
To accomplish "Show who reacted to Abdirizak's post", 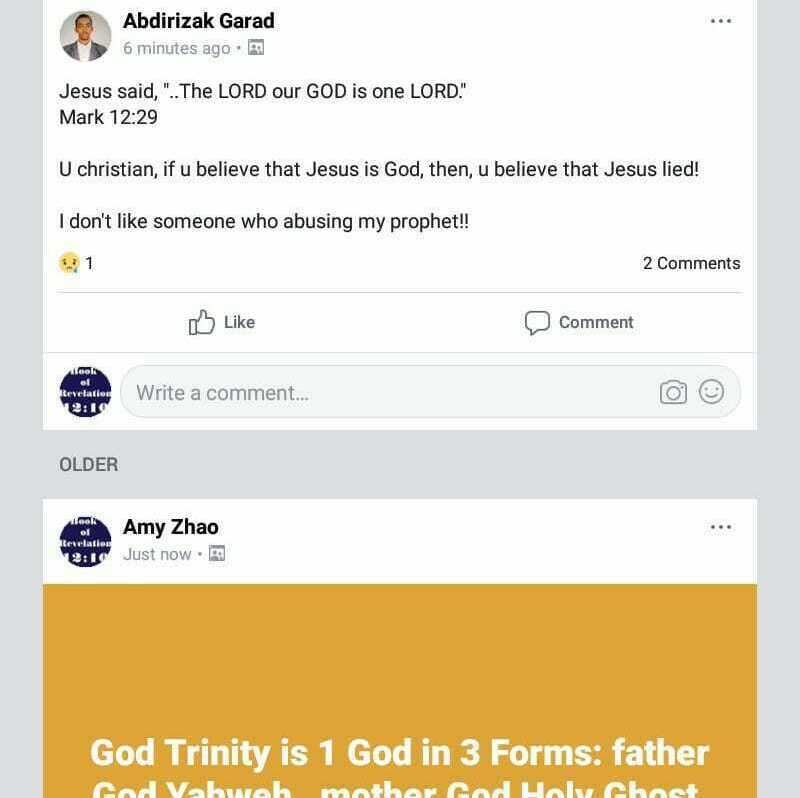I will tap(76, 263).
